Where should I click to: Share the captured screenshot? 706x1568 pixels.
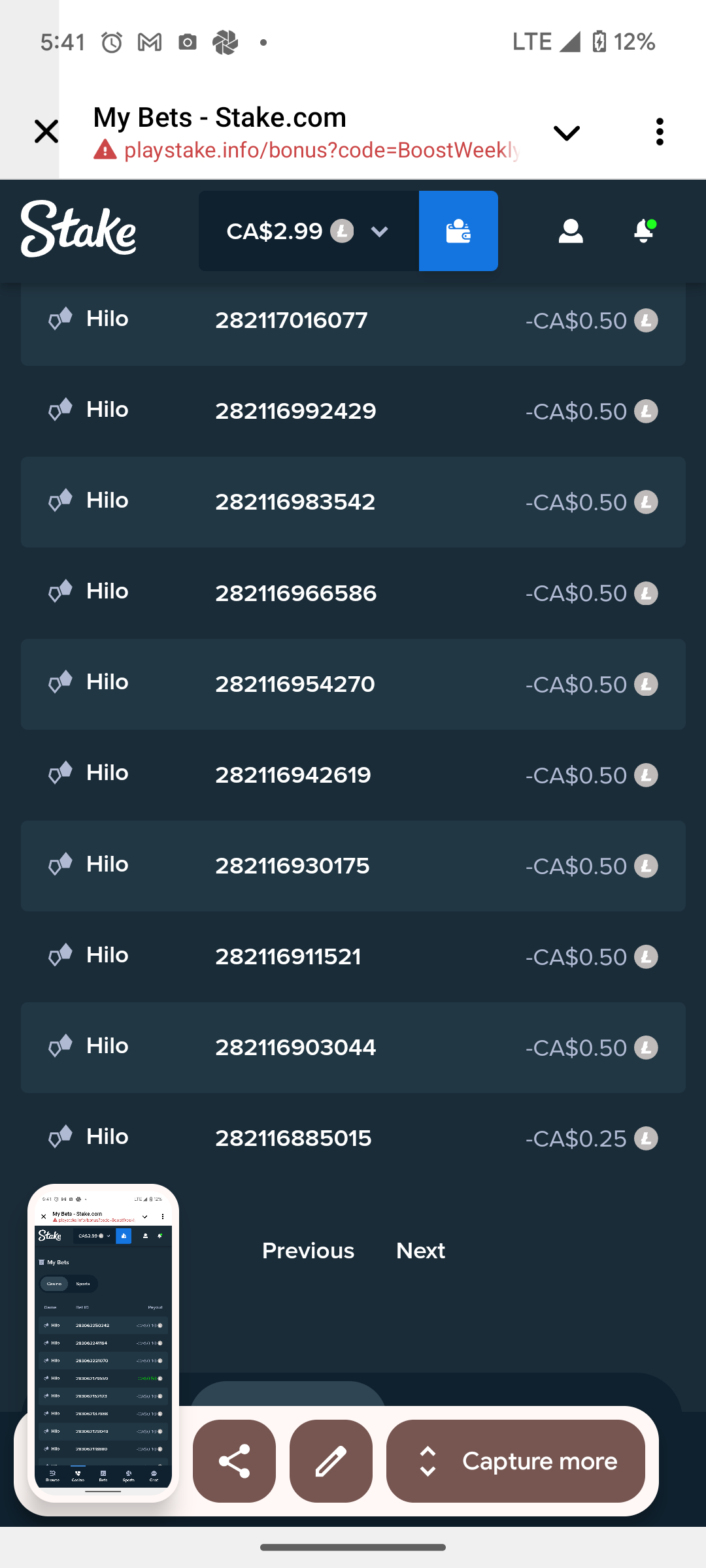pos(234,1462)
